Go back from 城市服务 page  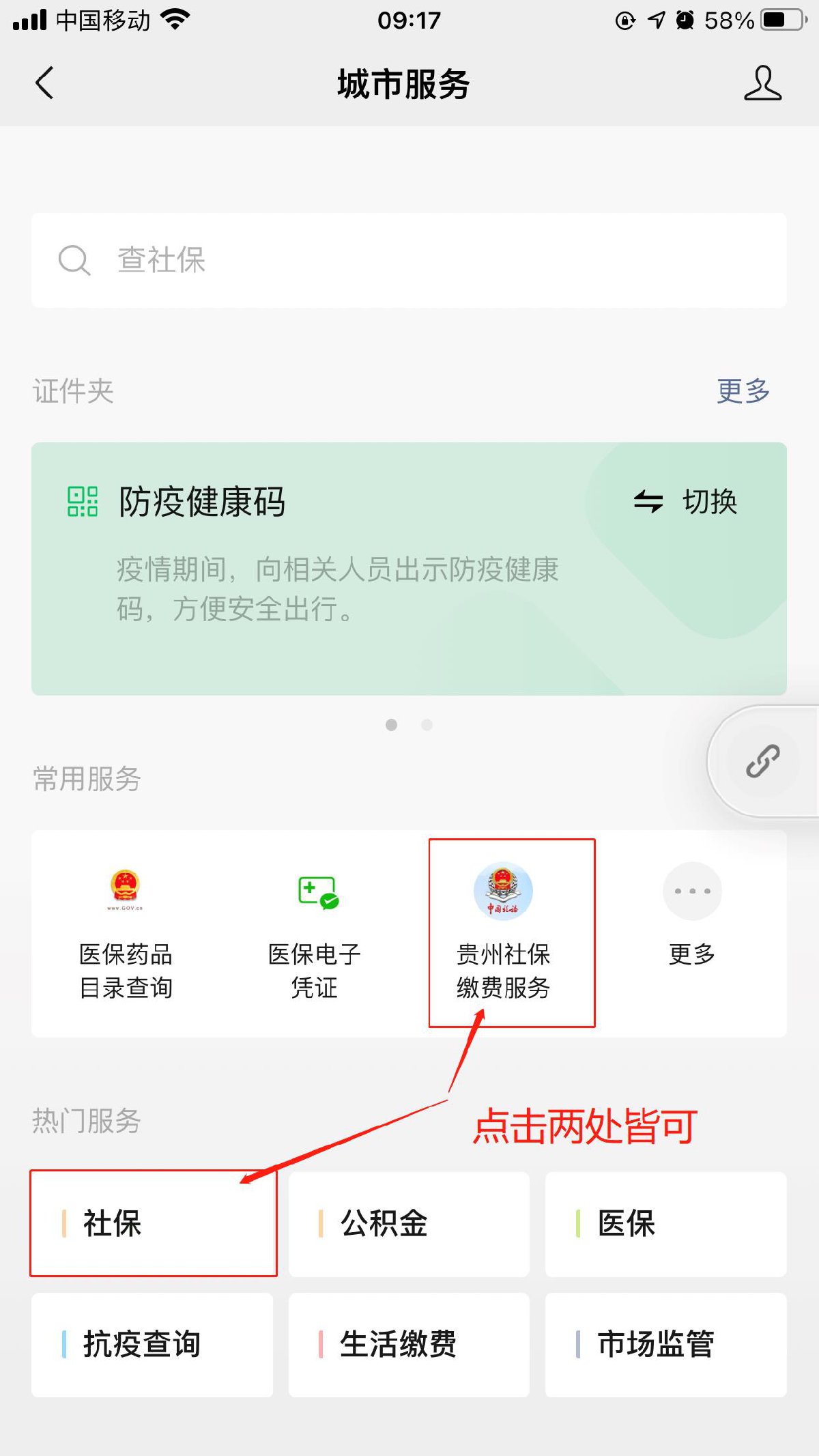coord(45,83)
